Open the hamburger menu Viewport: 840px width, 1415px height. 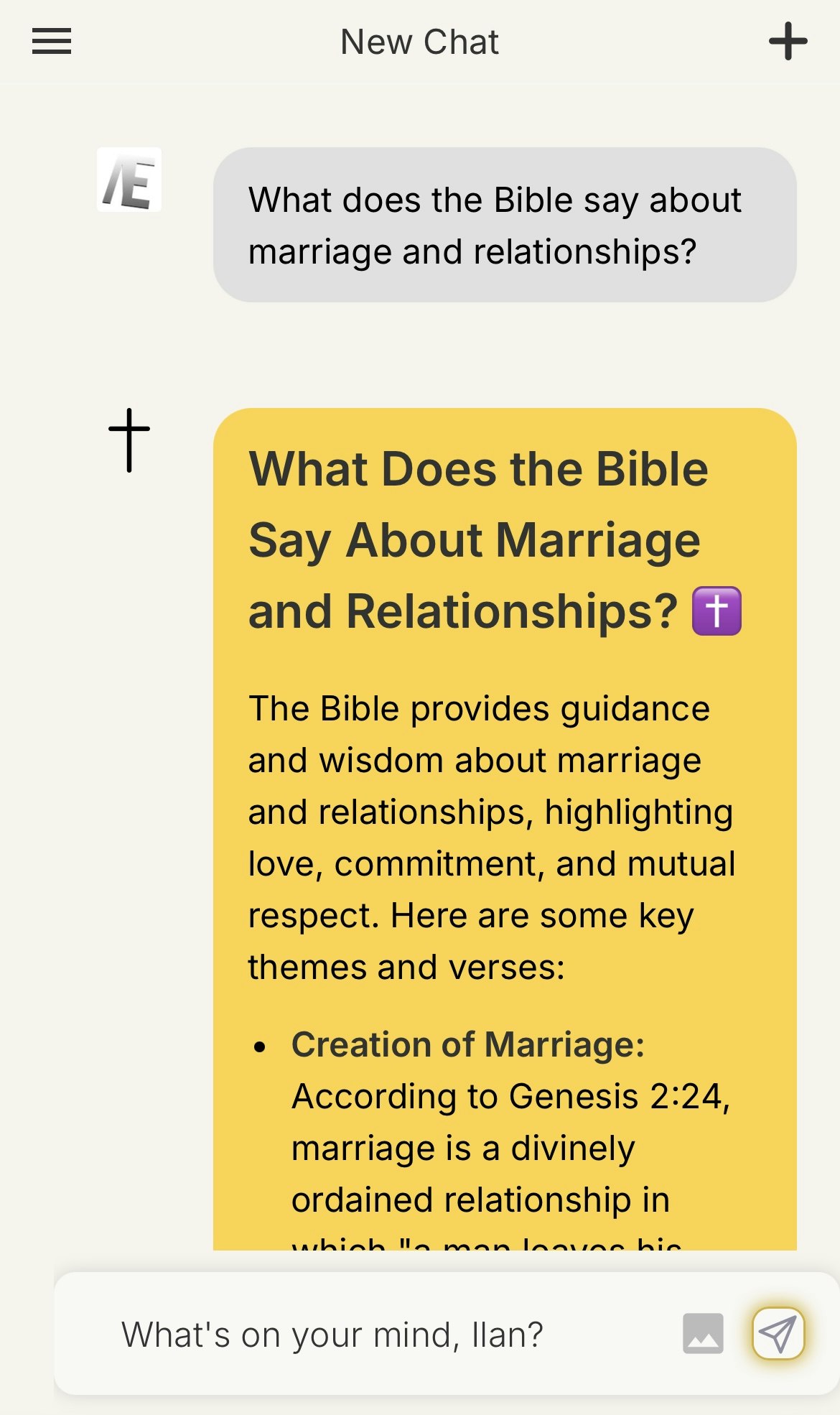pyautogui.click(x=52, y=42)
